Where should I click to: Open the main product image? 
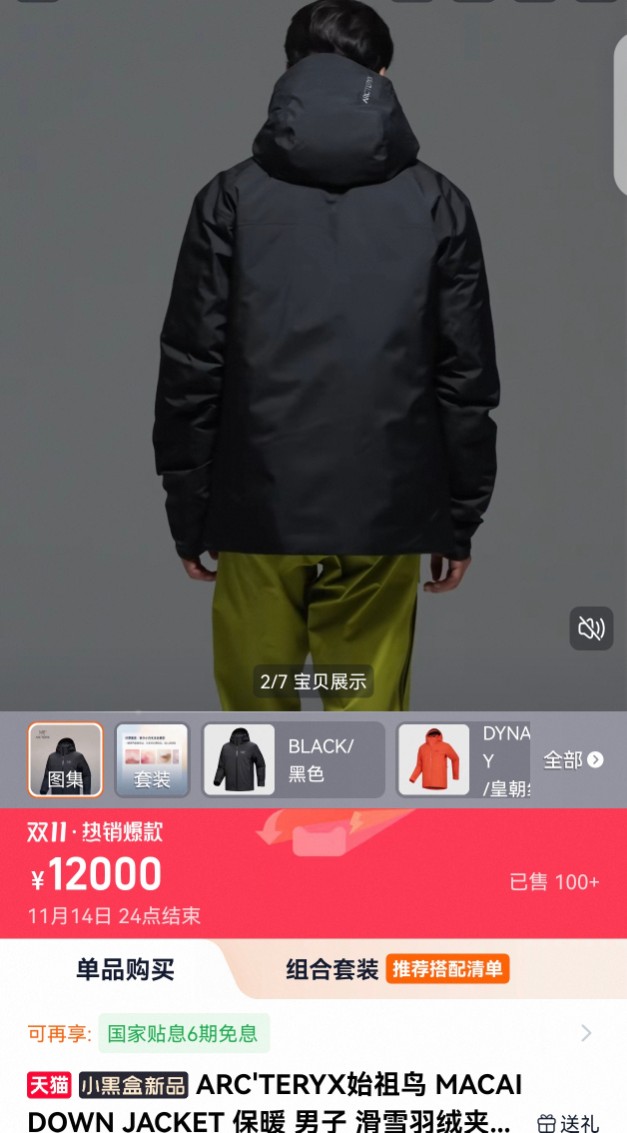pyautogui.click(x=313, y=350)
